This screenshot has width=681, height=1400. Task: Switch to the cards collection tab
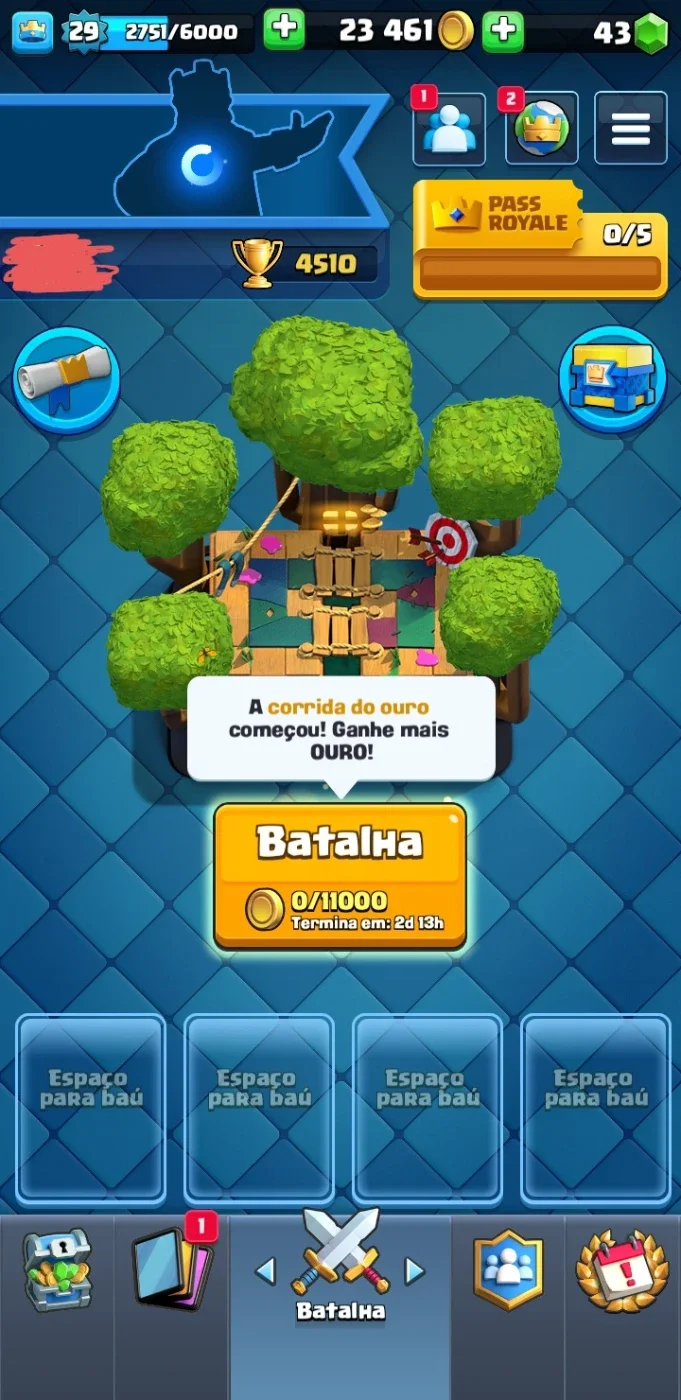pyautogui.click(x=173, y=1270)
